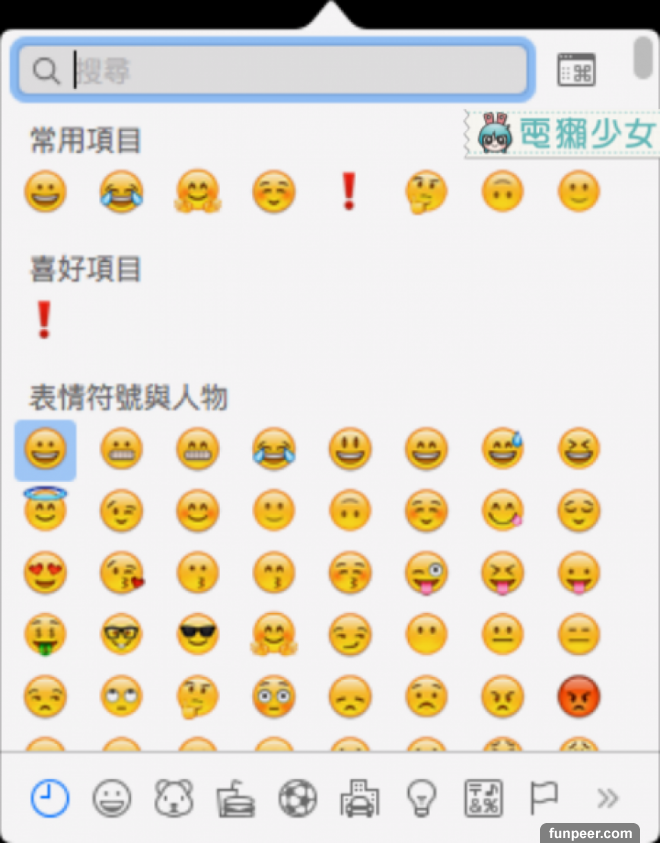Open the food and drink category

236,798
